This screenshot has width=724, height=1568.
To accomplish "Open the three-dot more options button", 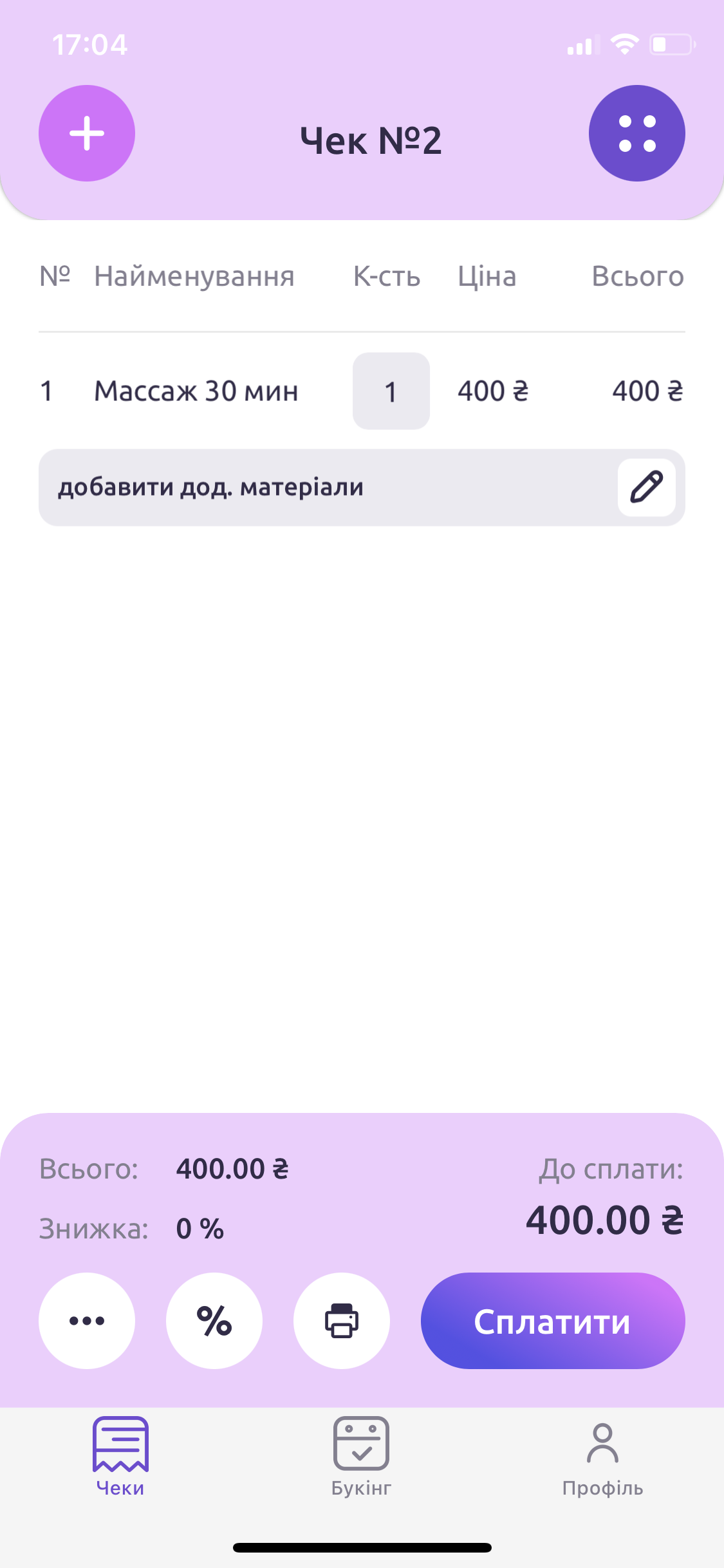I will point(87,1321).
